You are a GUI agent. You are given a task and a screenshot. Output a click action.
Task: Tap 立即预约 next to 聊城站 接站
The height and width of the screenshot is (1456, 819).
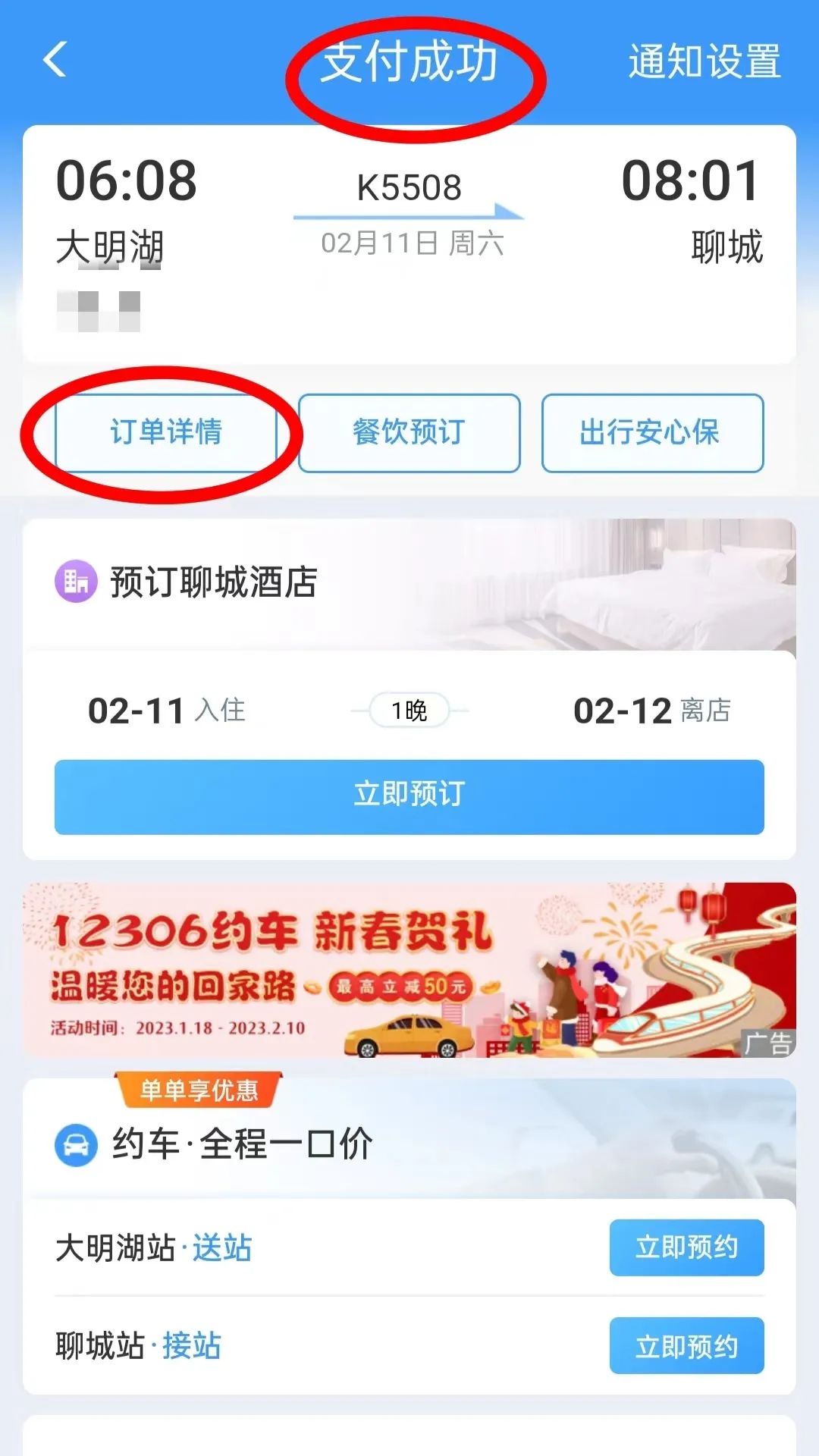point(686,1348)
